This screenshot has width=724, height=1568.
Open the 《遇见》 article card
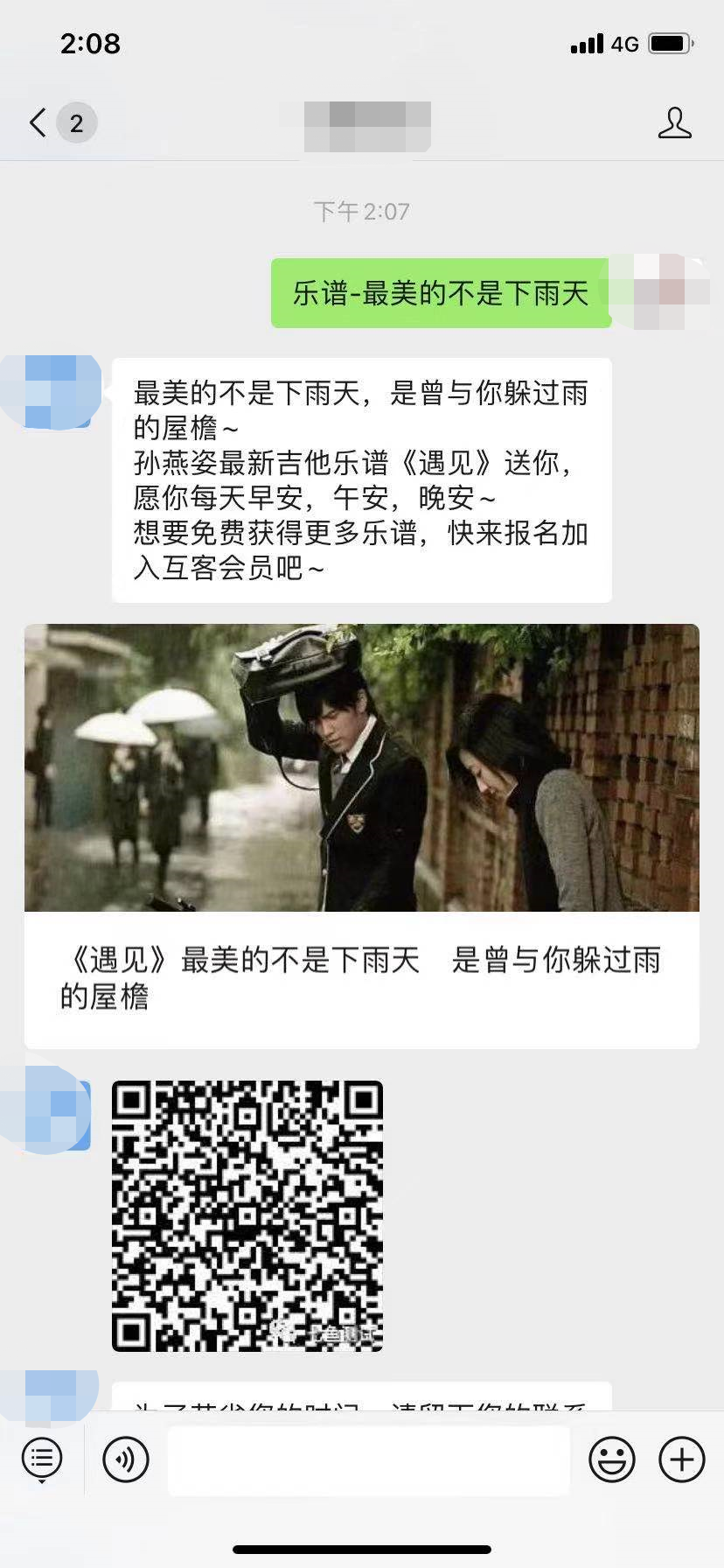click(x=361, y=836)
